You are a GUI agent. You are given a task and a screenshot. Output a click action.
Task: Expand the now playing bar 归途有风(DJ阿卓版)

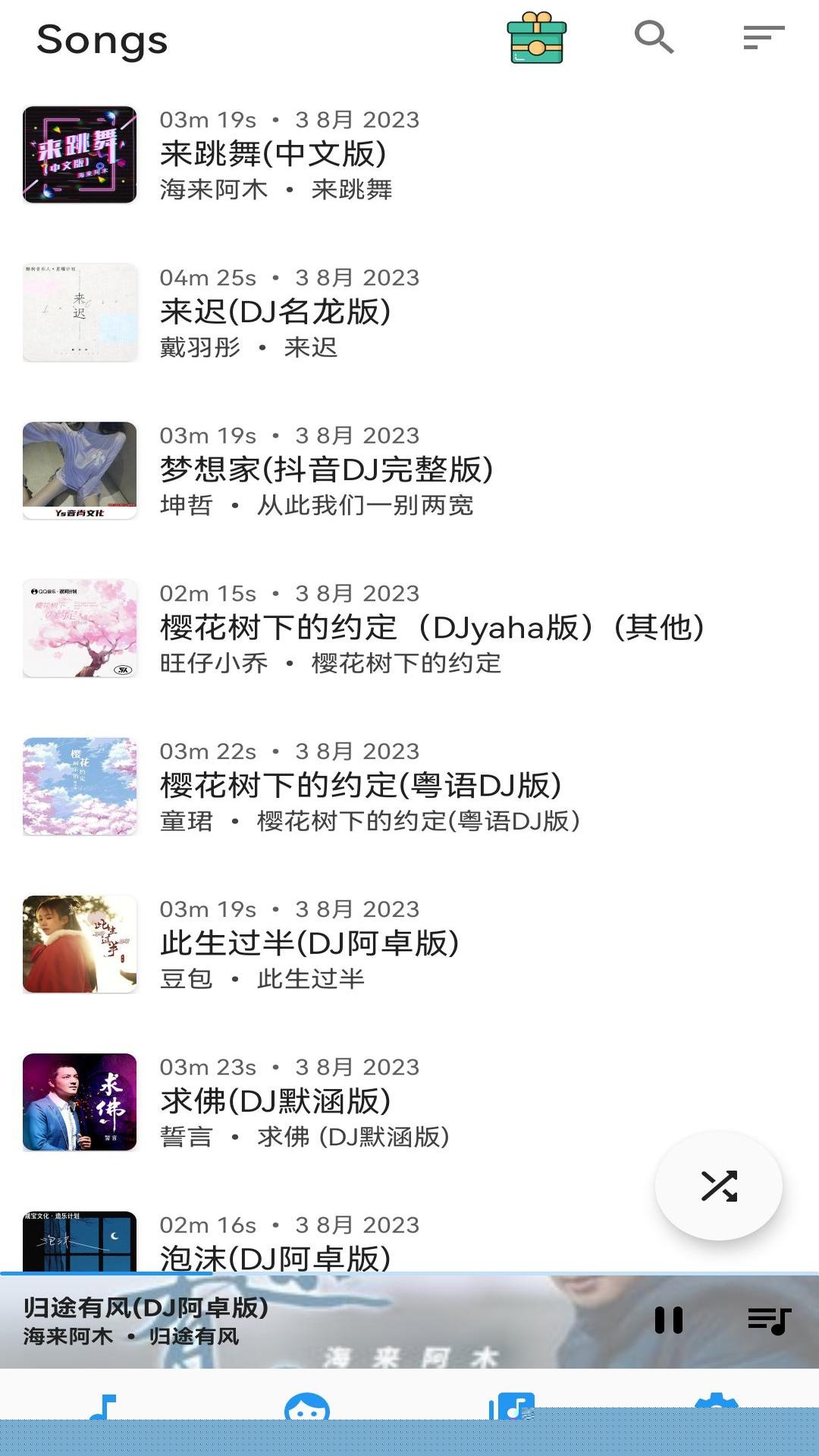click(x=303, y=1321)
